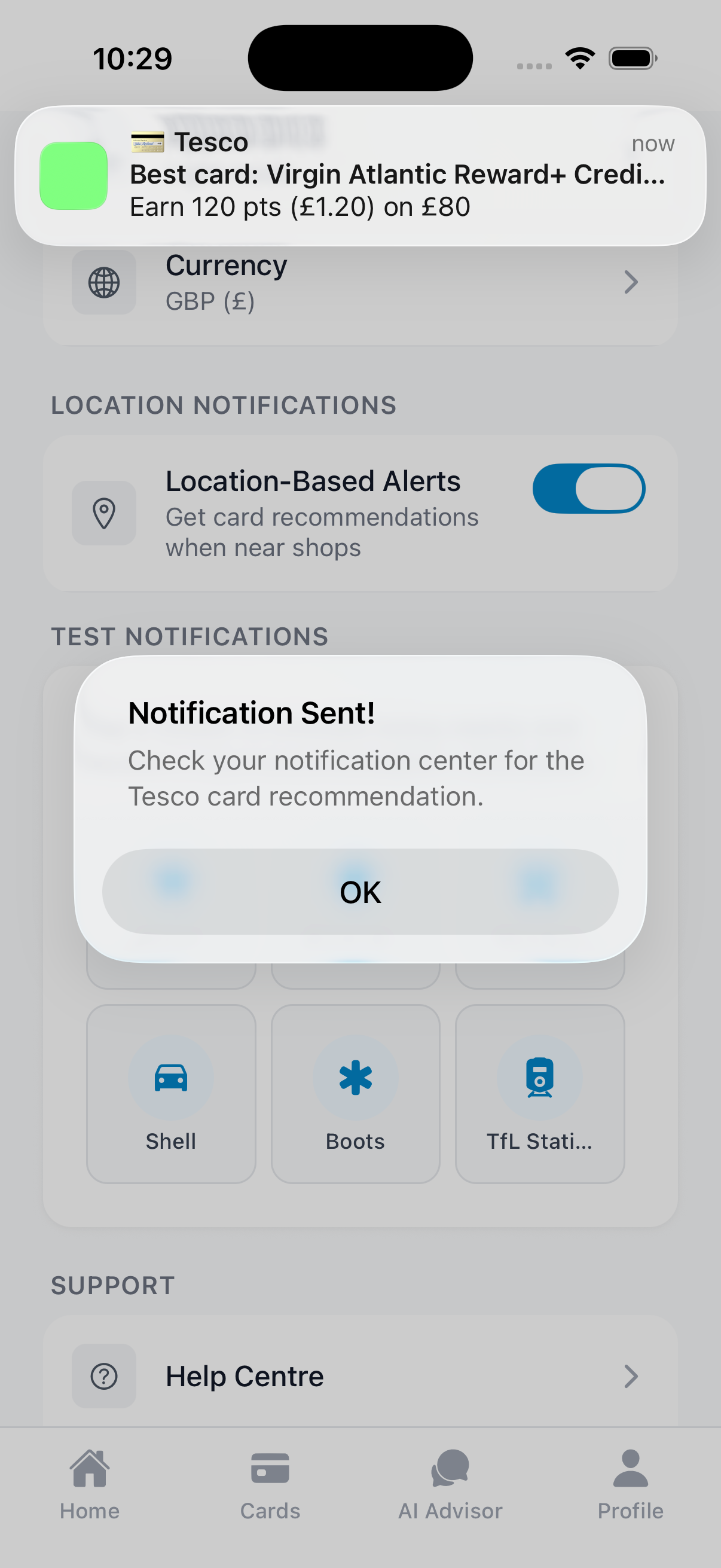This screenshot has width=721, height=1568.
Task: Toggle Location-Based Alerts switch
Action: [x=588, y=489]
